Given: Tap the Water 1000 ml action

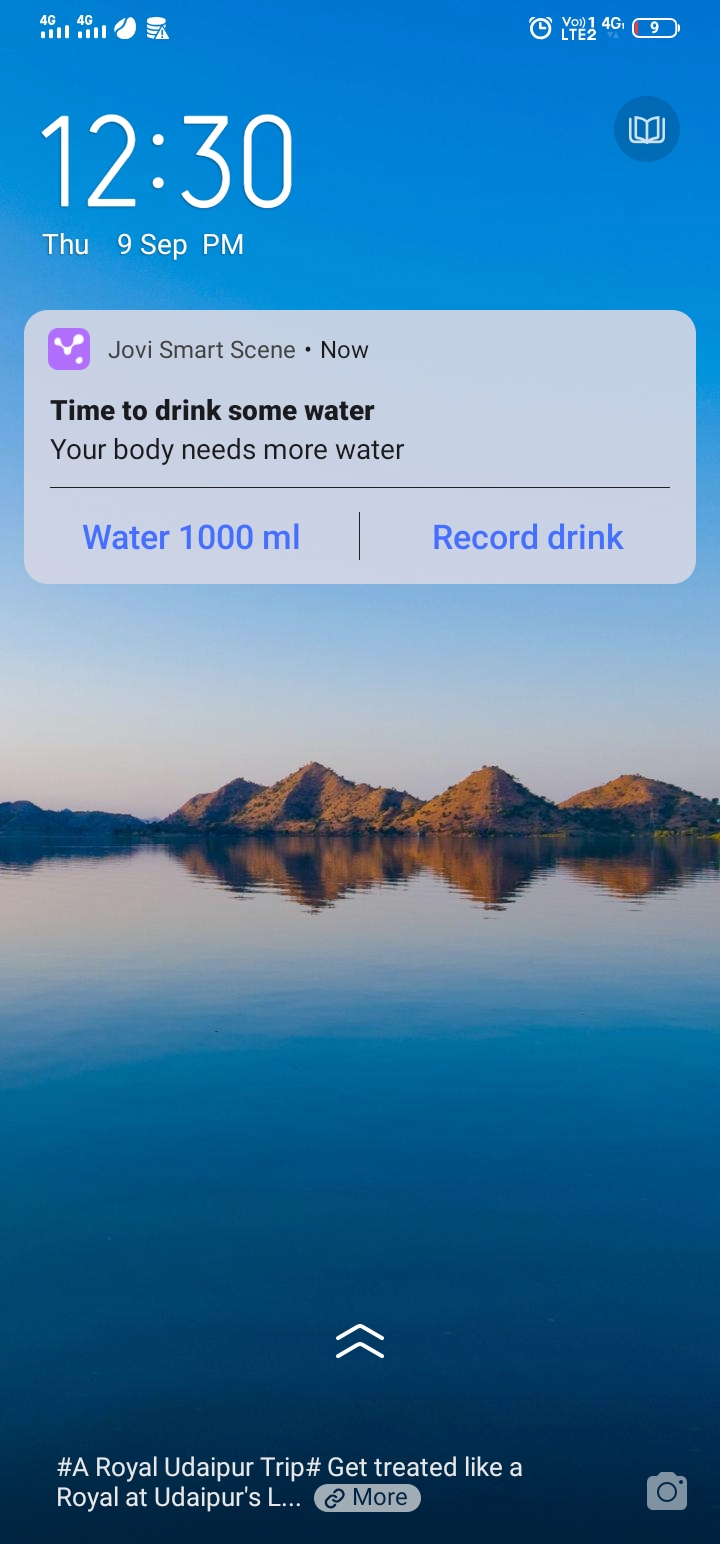Looking at the screenshot, I should click(x=191, y=537).
